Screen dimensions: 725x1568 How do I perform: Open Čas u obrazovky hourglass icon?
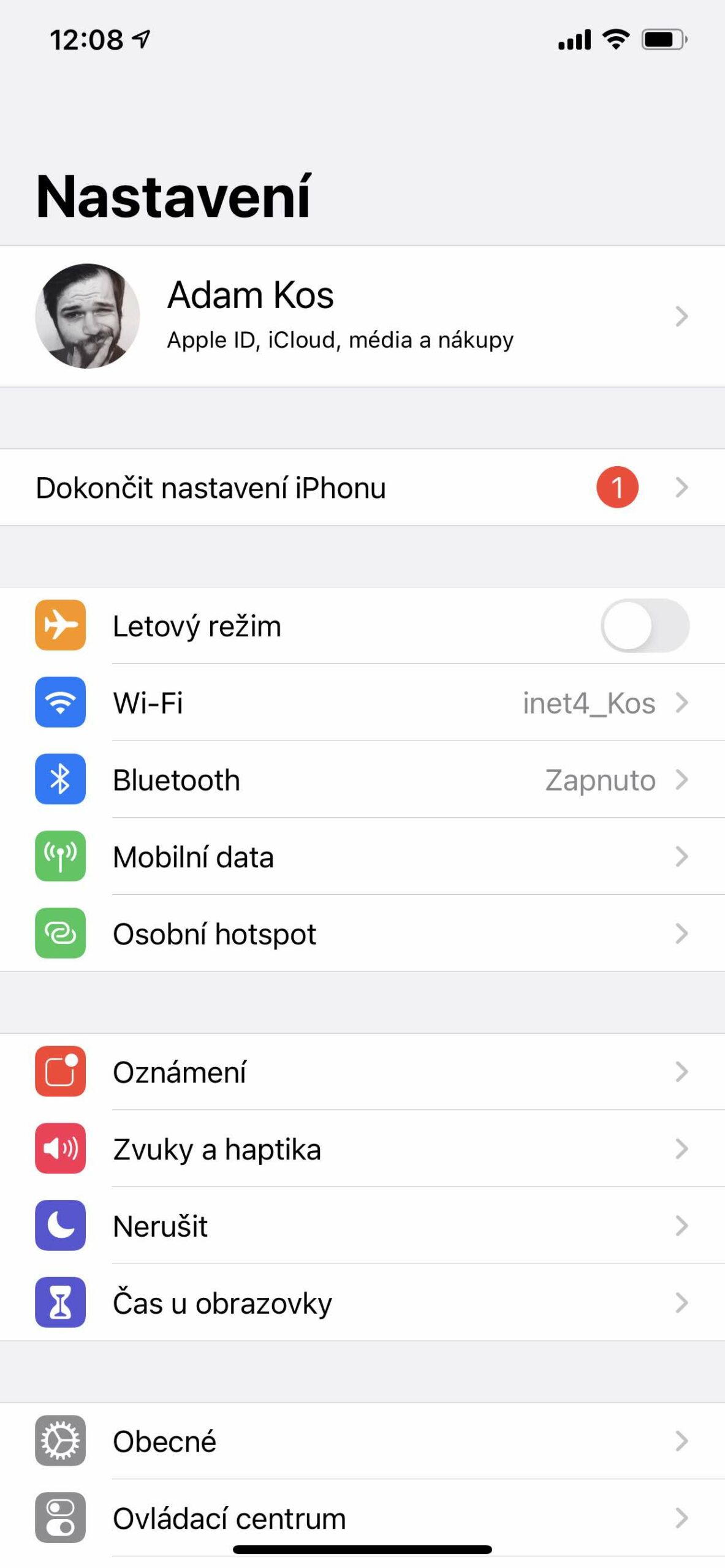(59, 1303)
